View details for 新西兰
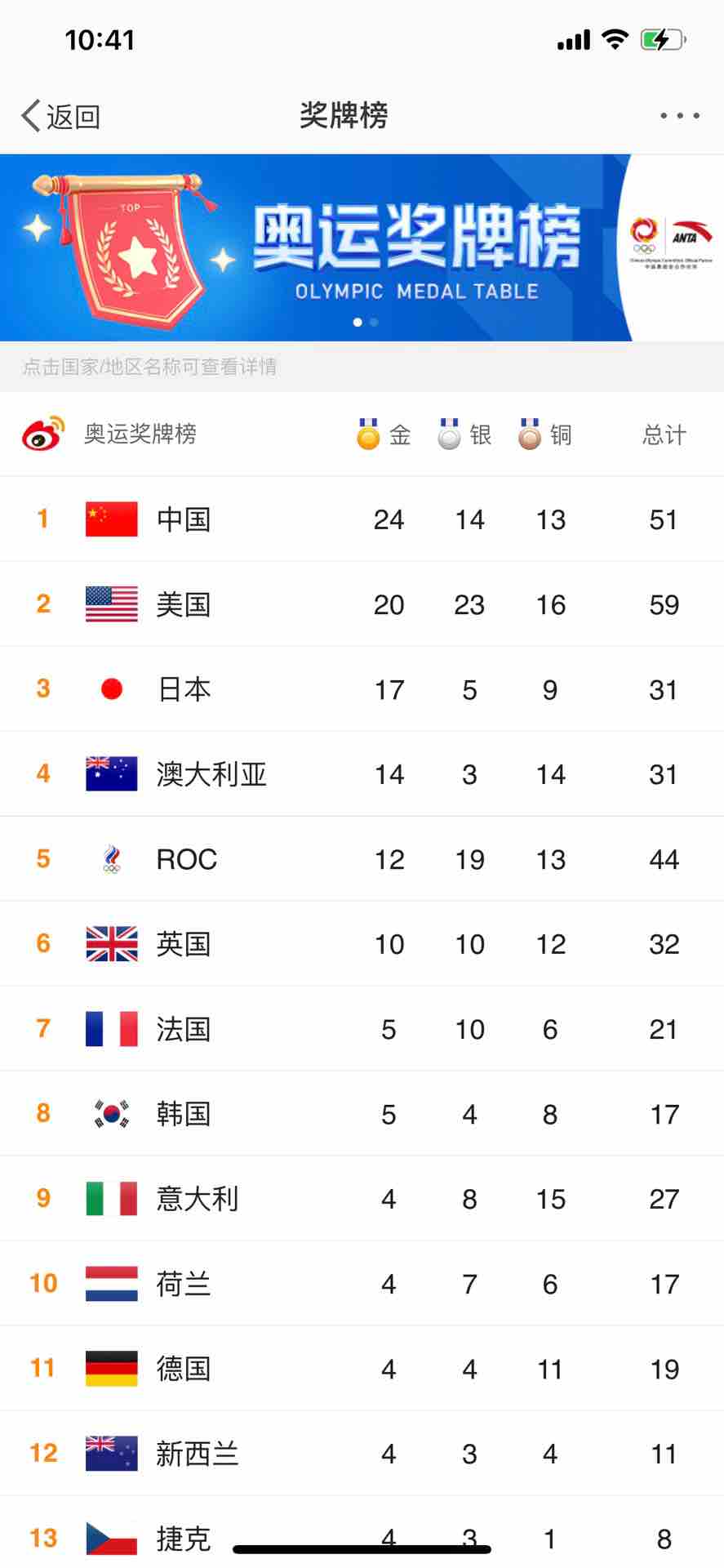 [x=362, y=1454]
